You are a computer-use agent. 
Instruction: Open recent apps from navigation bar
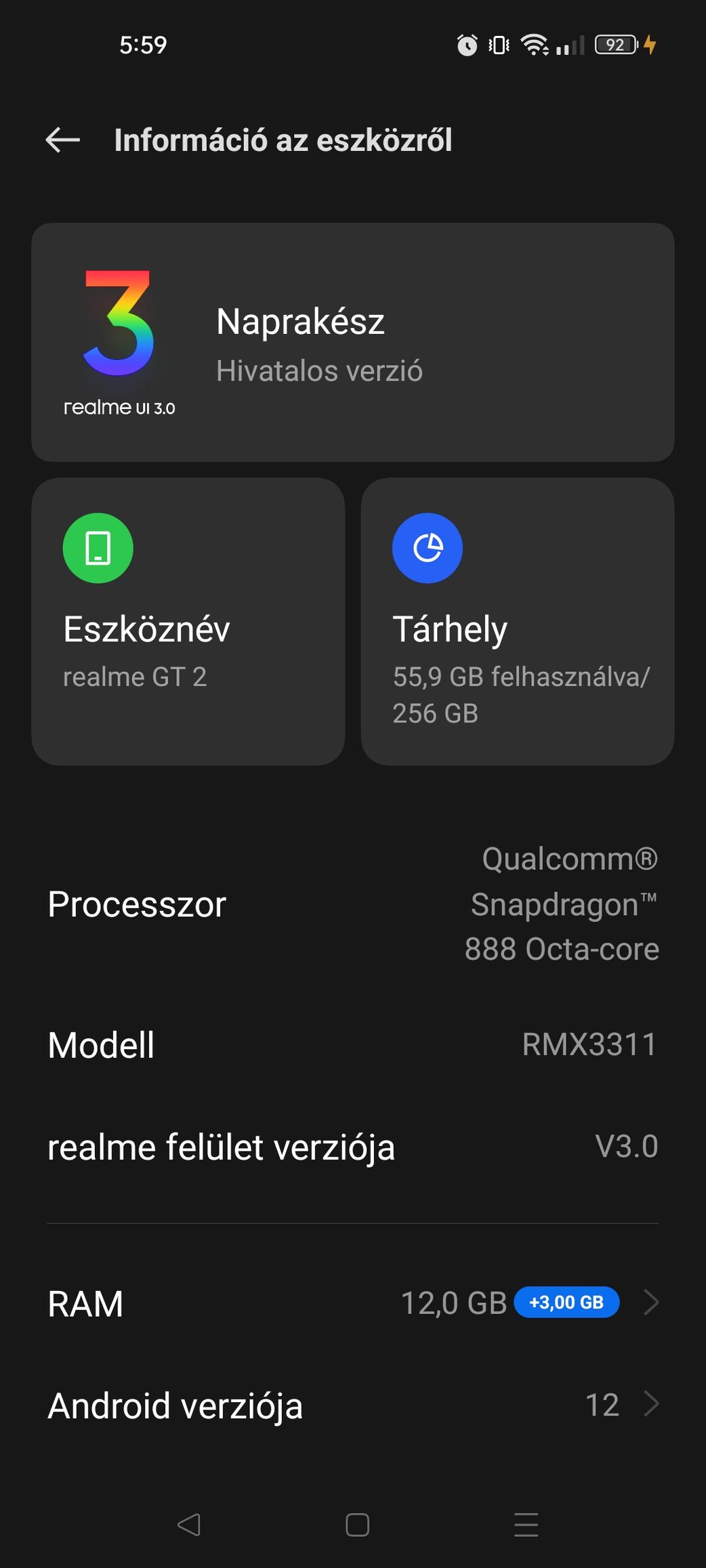[x=526, y=1525]
